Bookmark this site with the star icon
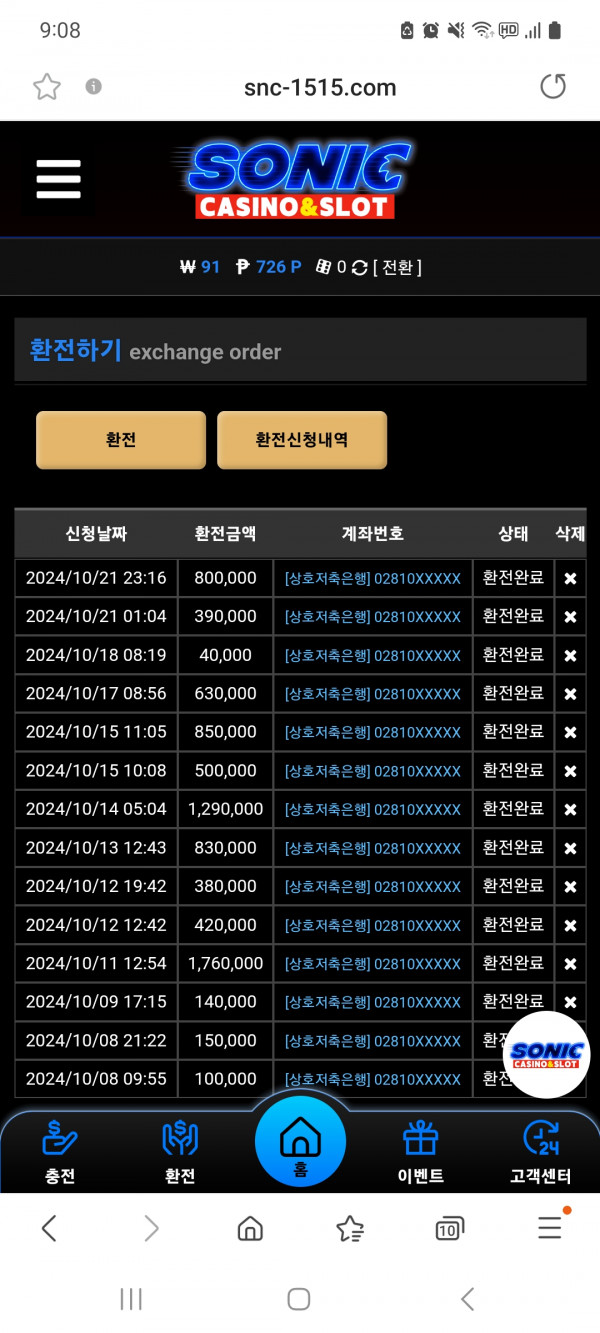600x1333 pixels. 47,87
